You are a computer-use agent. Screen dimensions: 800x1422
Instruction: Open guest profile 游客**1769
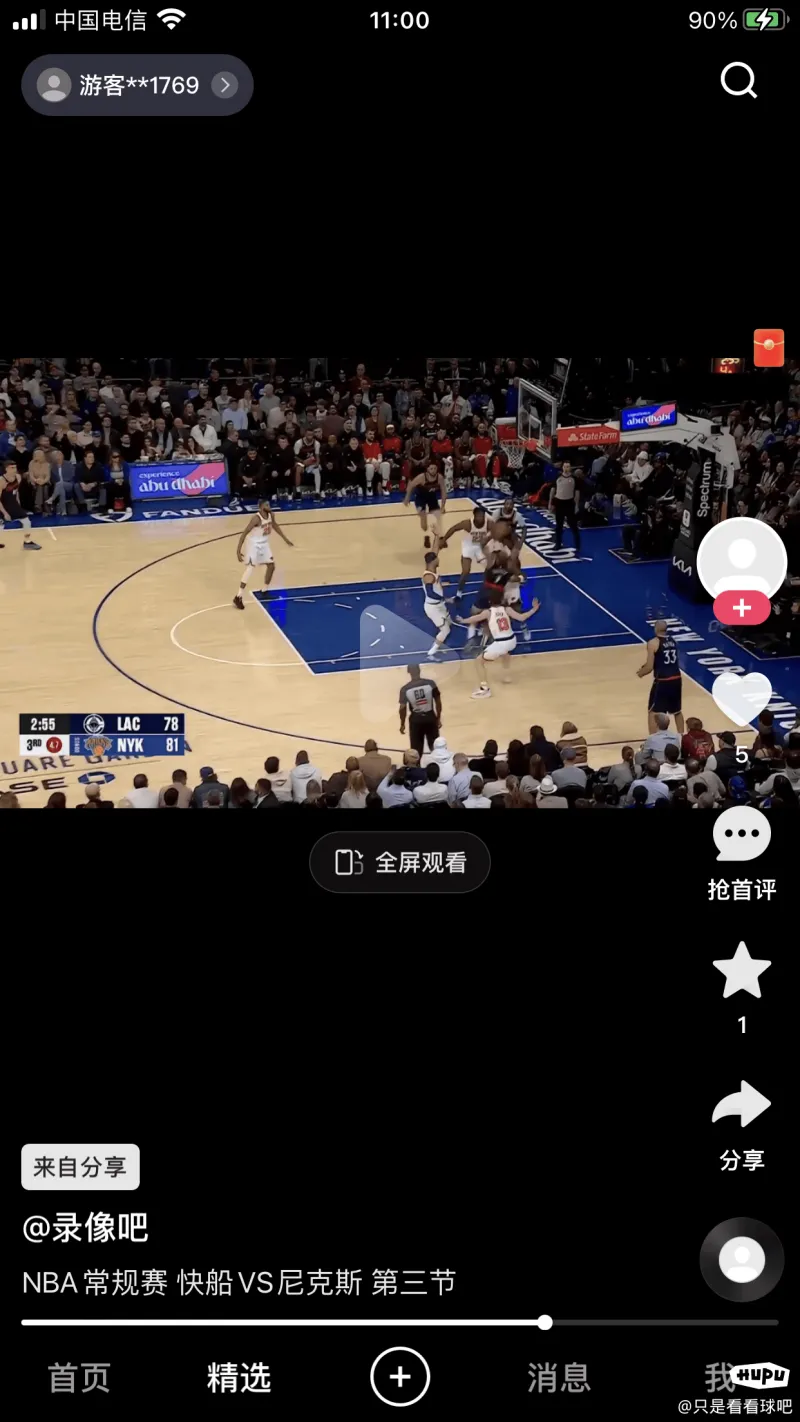point(137,85)
